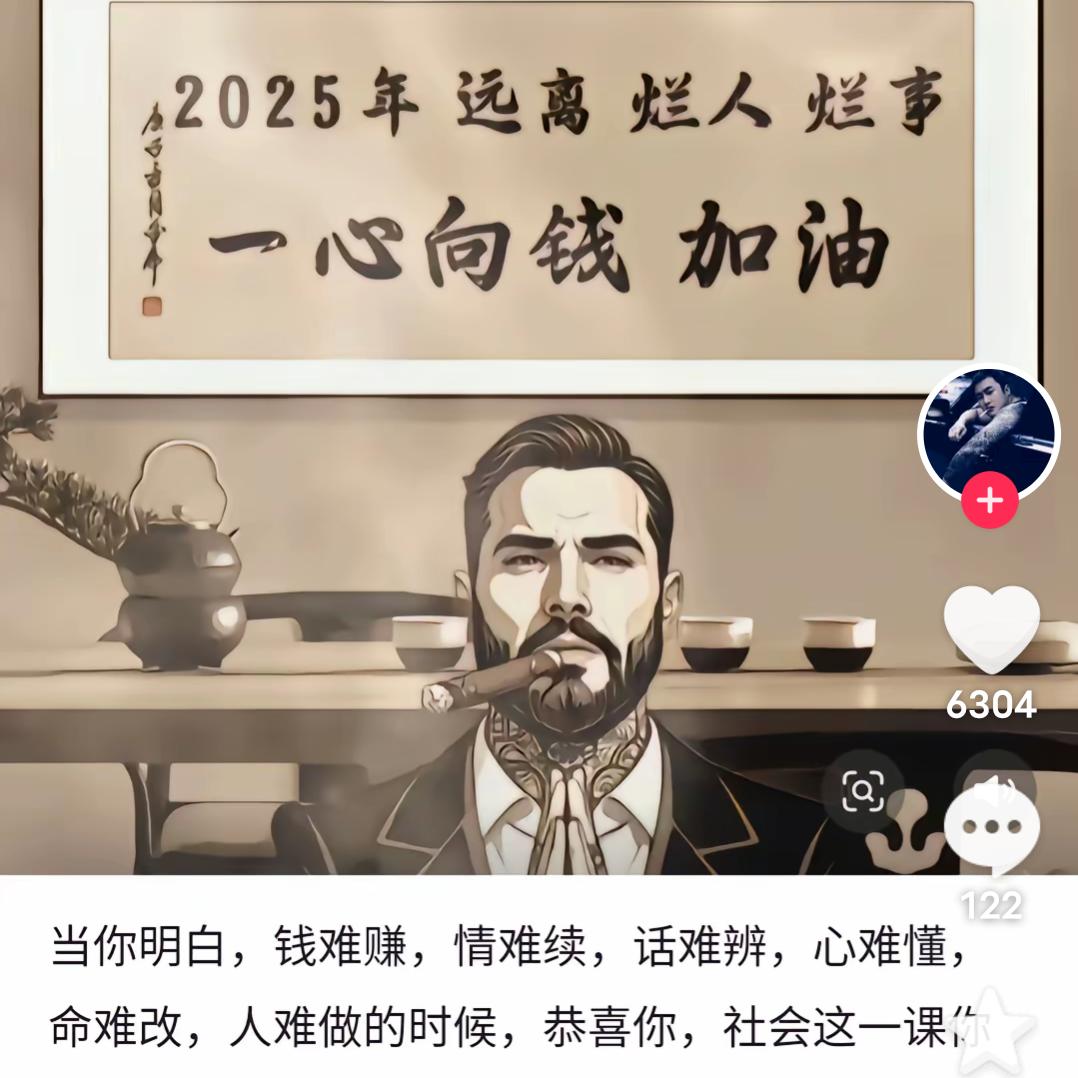Open the creator's profile avatar

pyautogui.click(x=988, y=430)
